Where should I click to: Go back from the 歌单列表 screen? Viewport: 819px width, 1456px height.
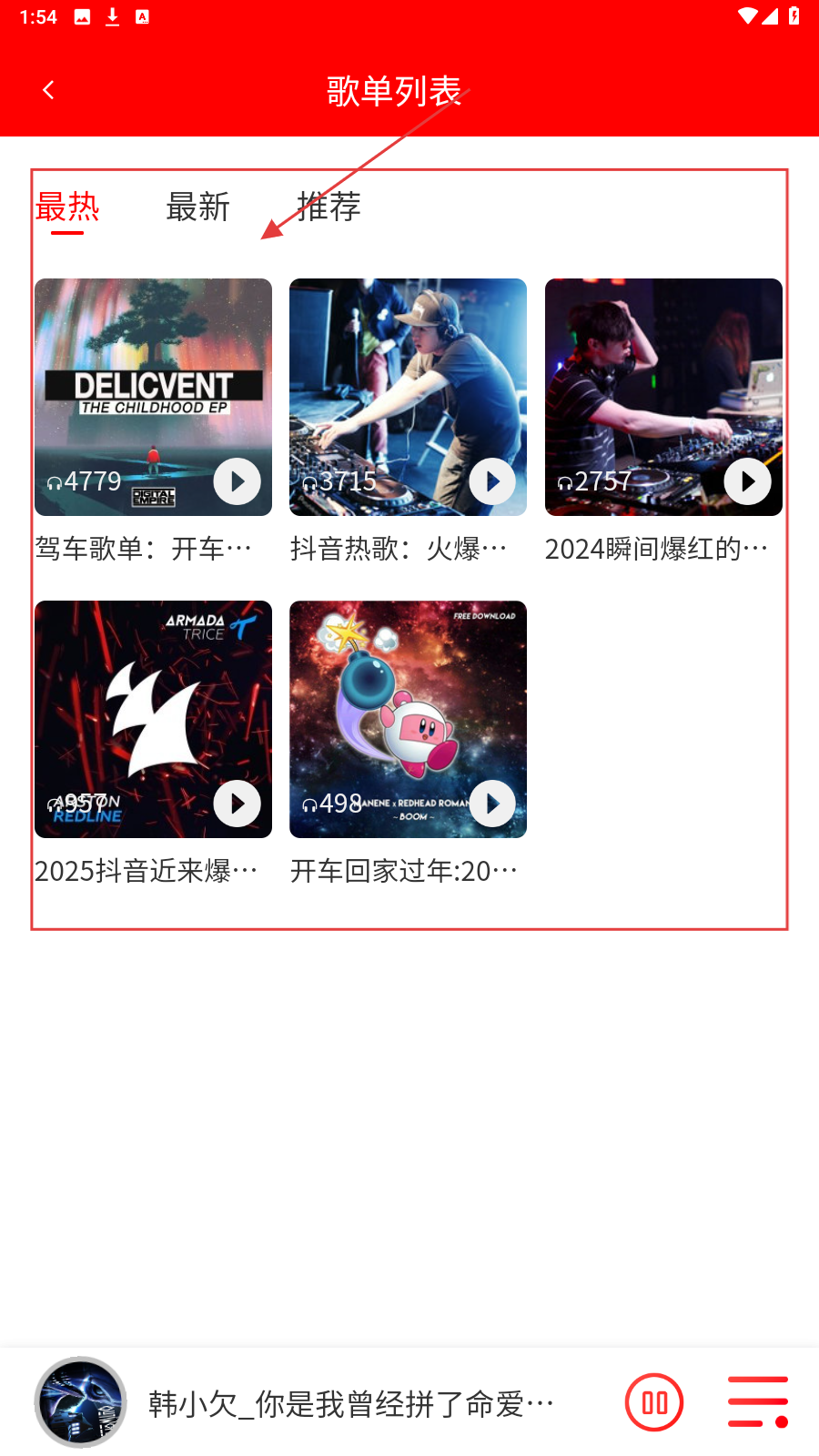click(x=48, y=90)
